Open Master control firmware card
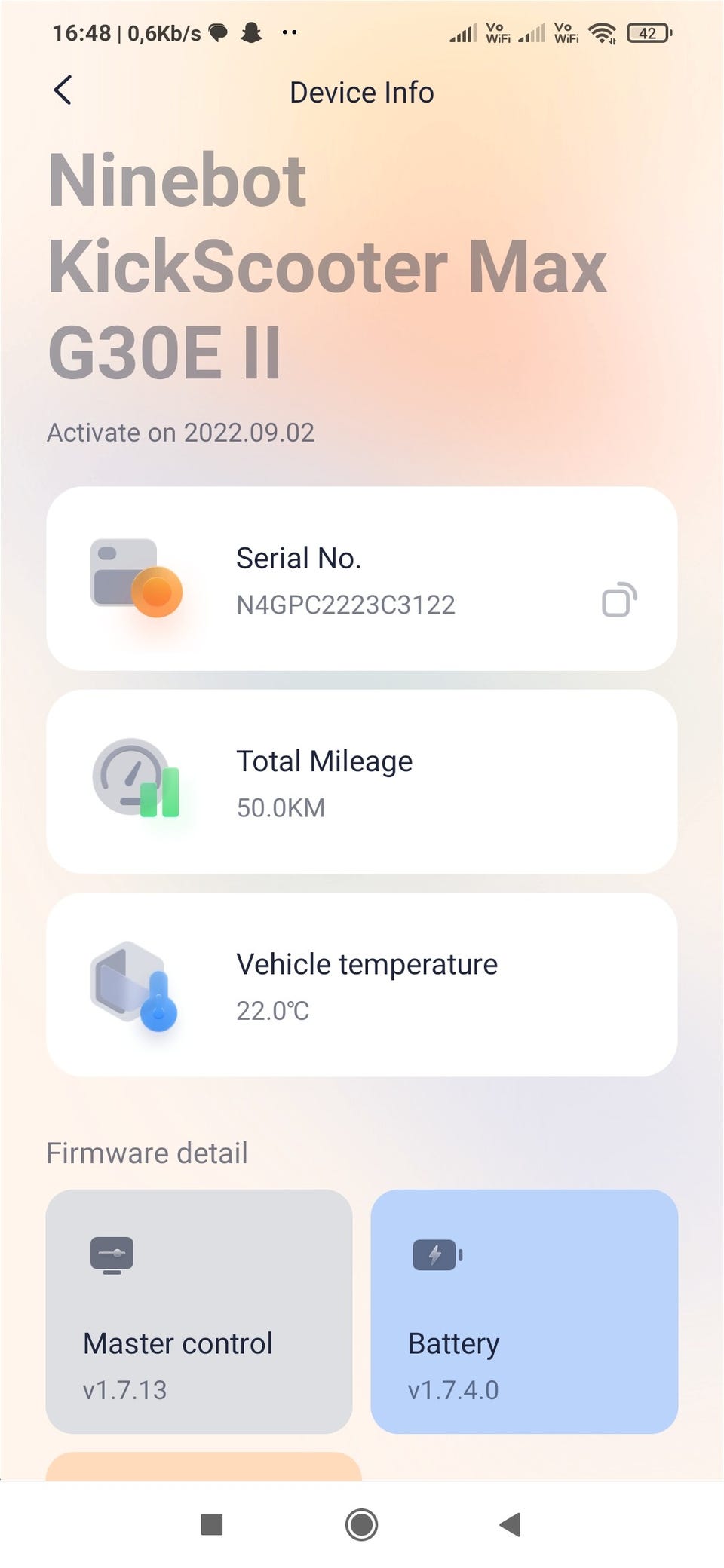The image size is (724, 1568). pyautogui.click(x=199, y=1312)
